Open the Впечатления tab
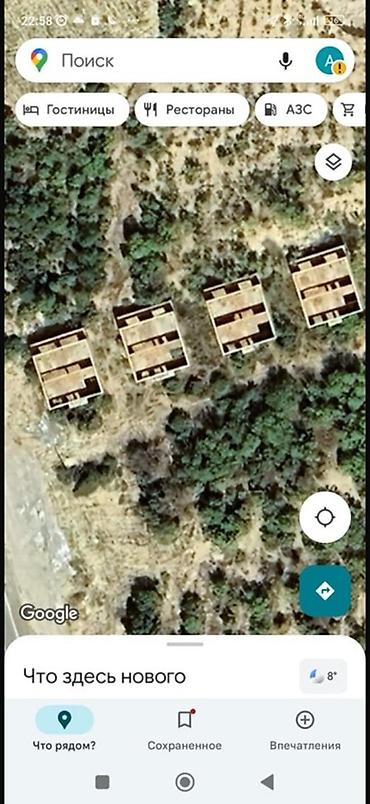Image resolution: width=370 pixels, height=804 pixels. coord(305,728)
